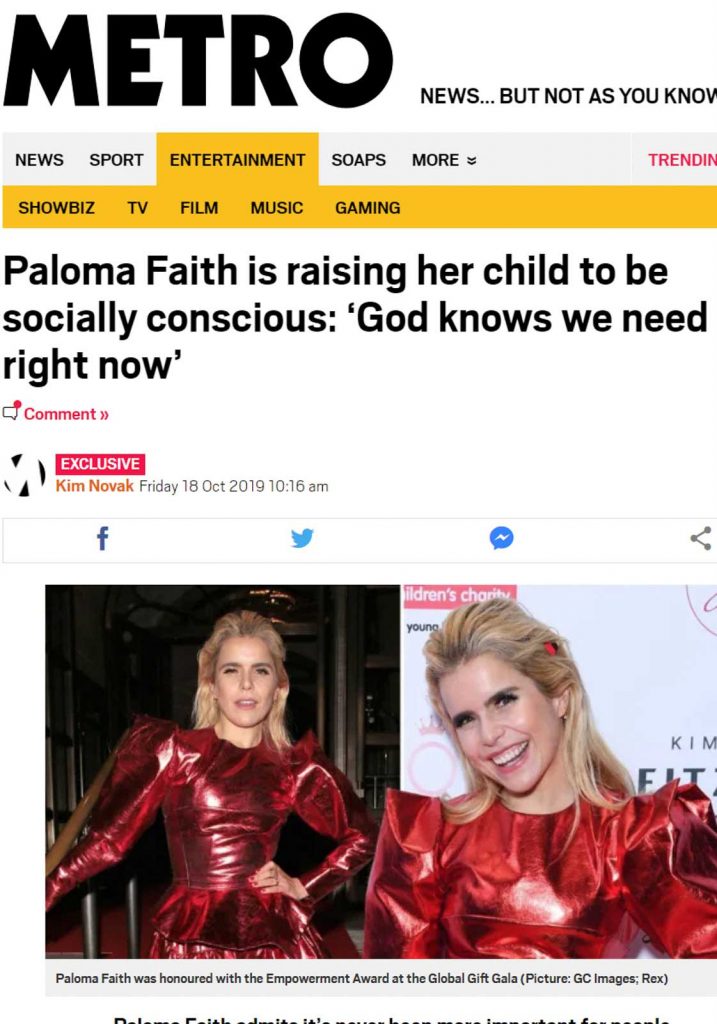Switch to the Sport section

pos(116,160)
